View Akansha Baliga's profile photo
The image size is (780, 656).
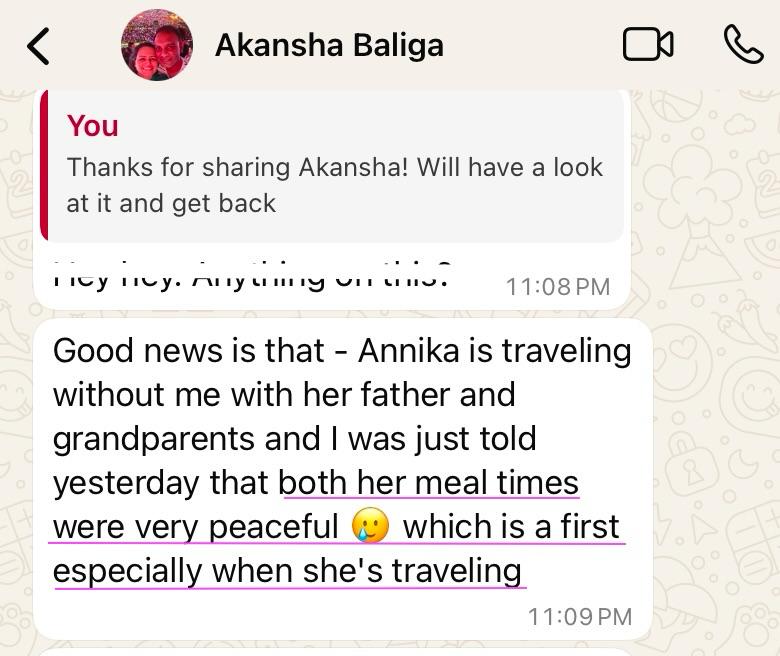[x=157, y=45]
